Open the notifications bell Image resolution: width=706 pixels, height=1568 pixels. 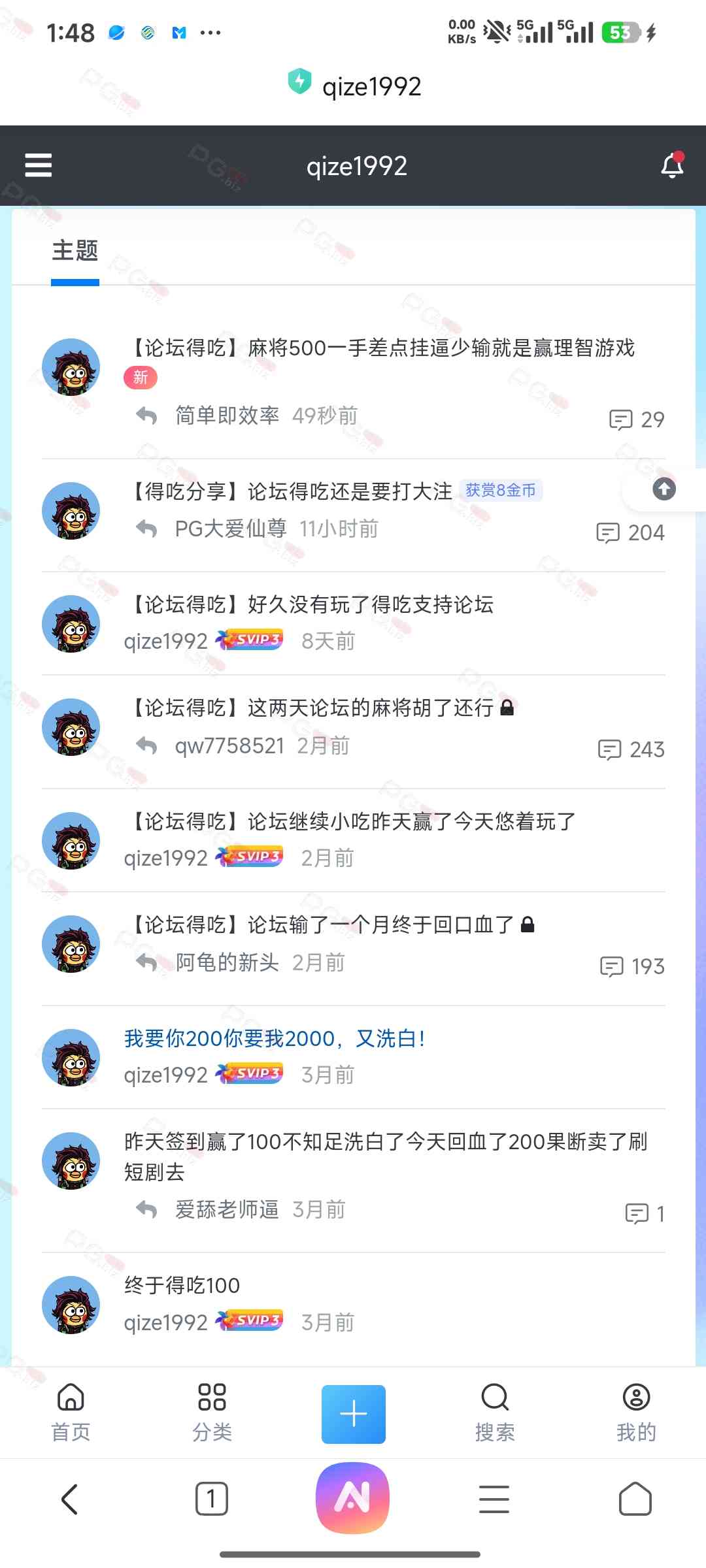[x=671, y=165]
